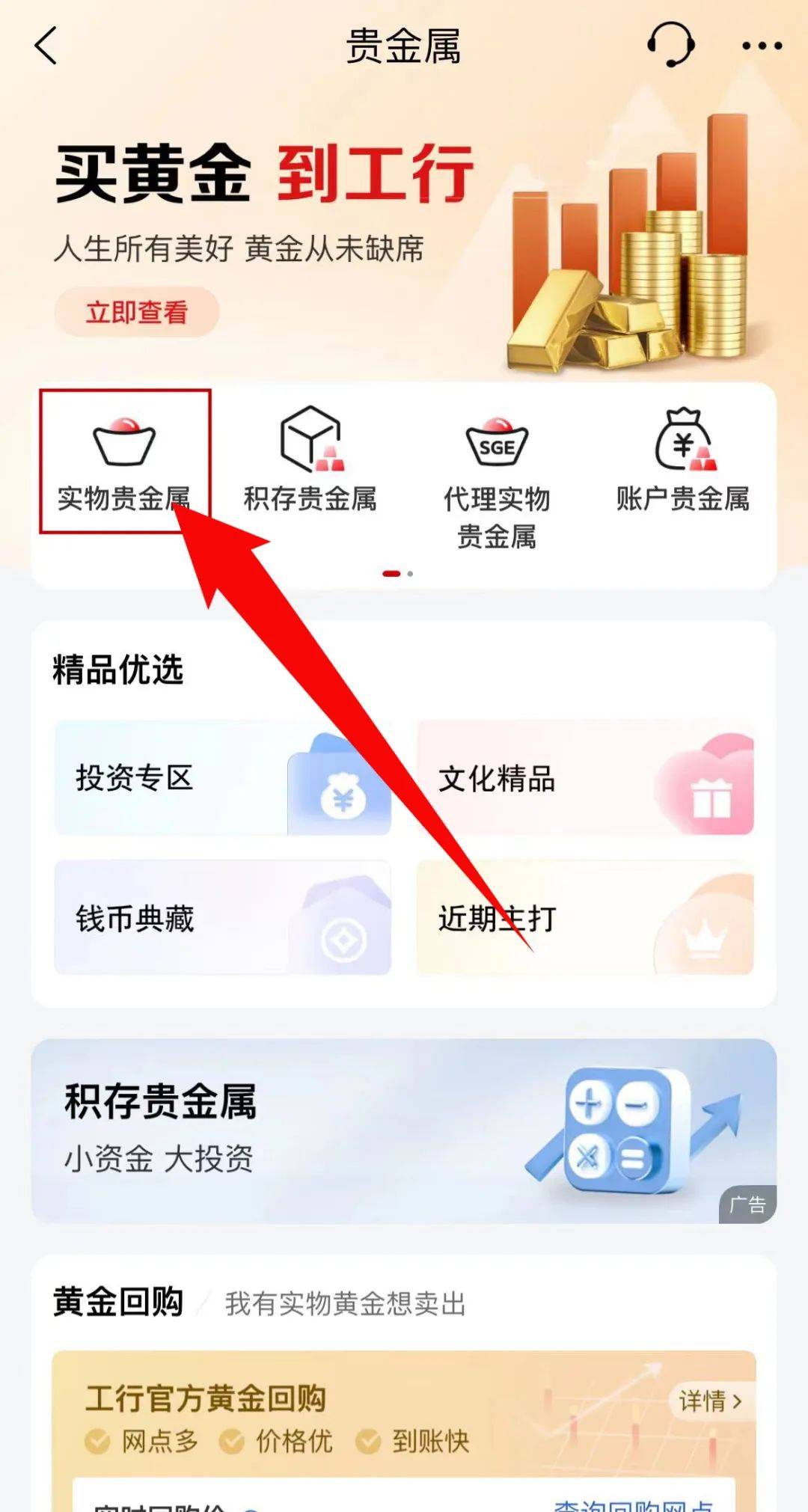808x1512 pixels.
Task: Tap the 查询回购网点 link
Action: [633, 1504]
